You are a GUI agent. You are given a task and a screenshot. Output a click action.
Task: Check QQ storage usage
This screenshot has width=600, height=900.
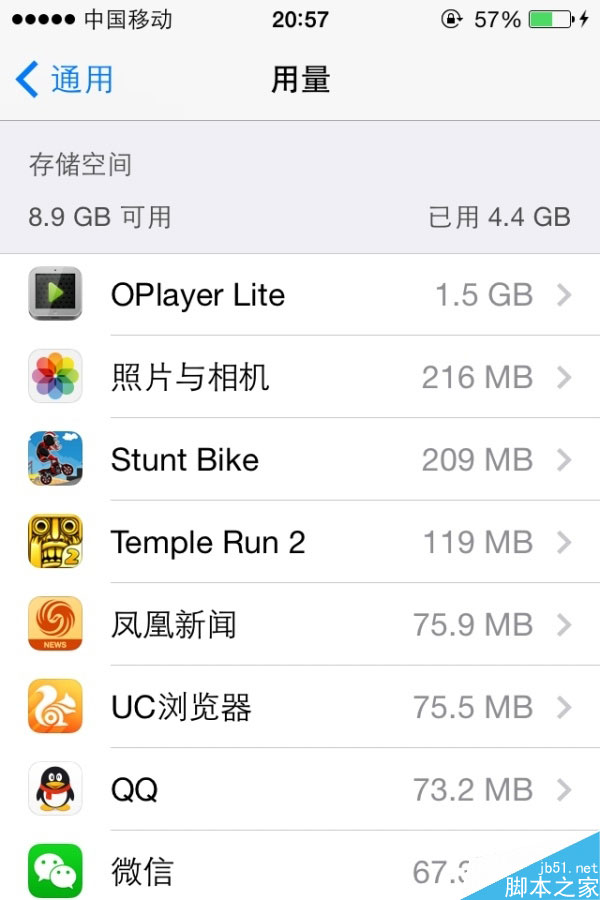pos(300,790)
